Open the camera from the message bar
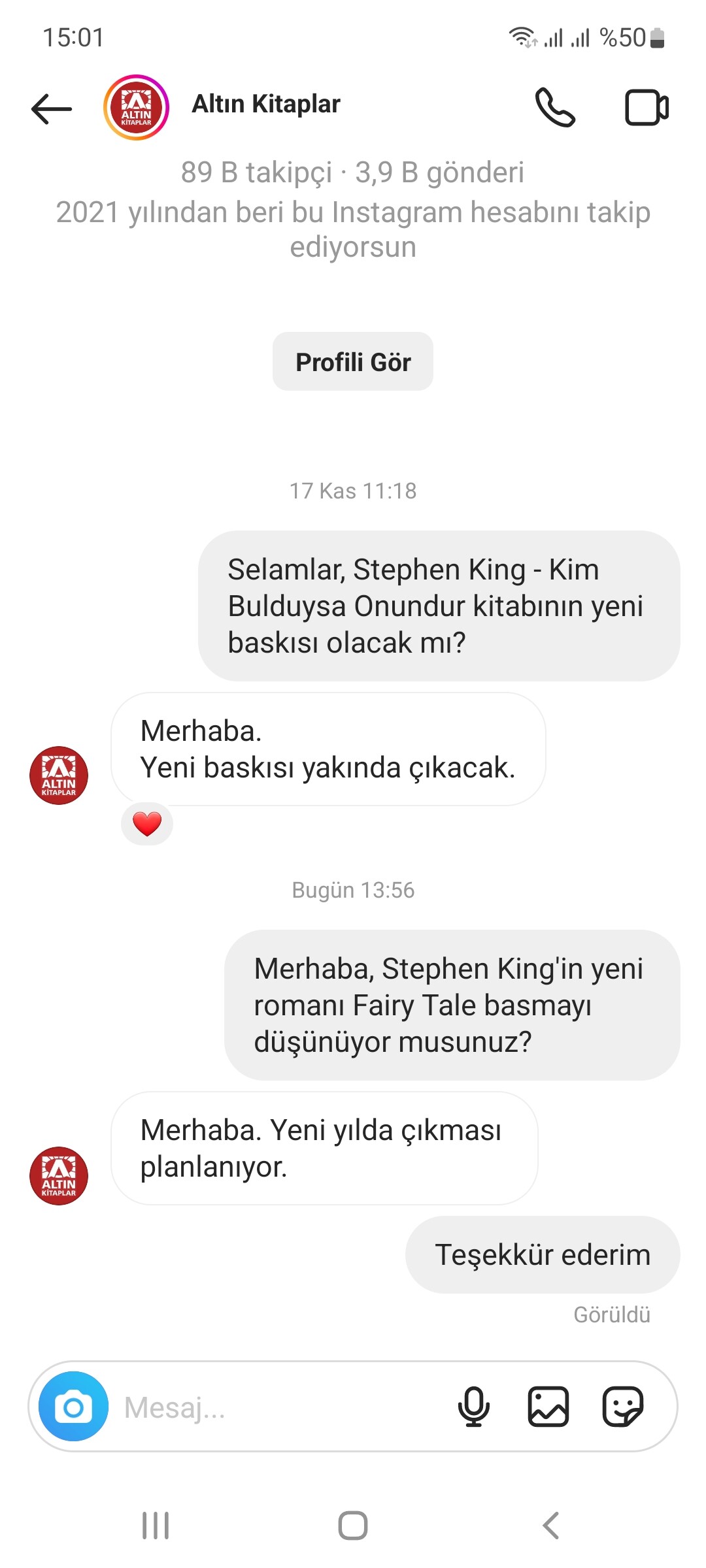Viewport: 706px width, 1568px height. coord(73,1407)
